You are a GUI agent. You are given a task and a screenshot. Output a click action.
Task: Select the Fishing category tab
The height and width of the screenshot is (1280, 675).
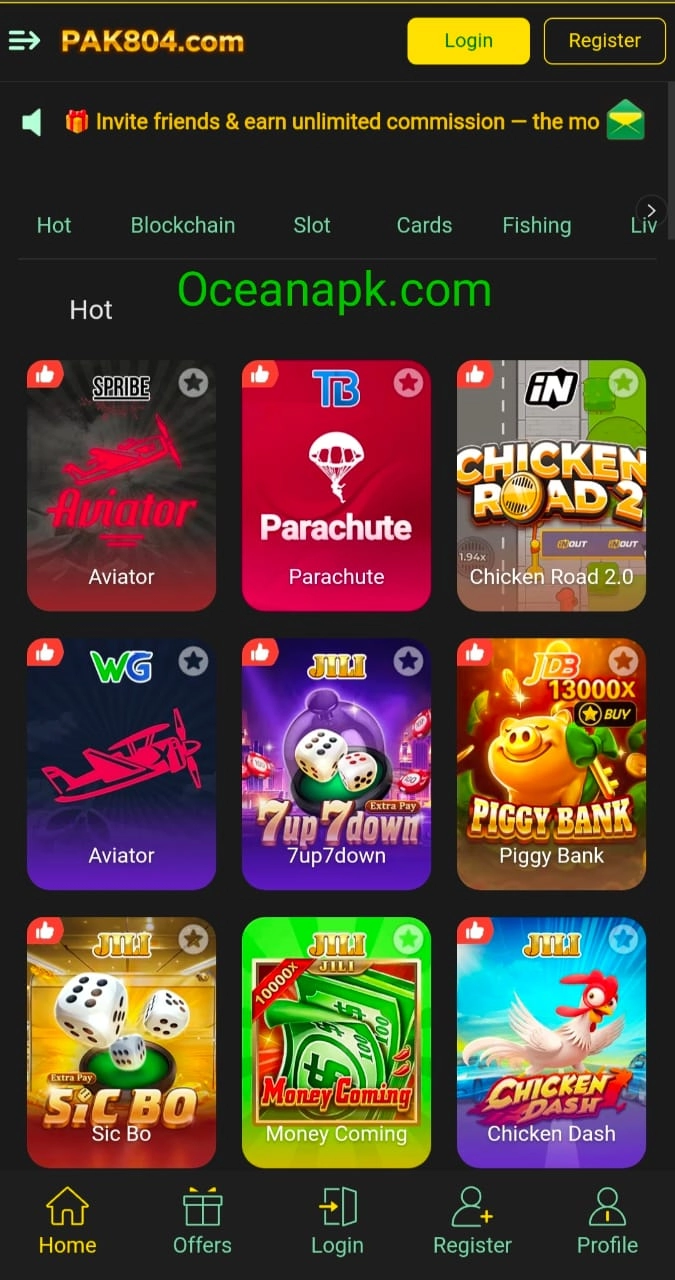point(536,225)
